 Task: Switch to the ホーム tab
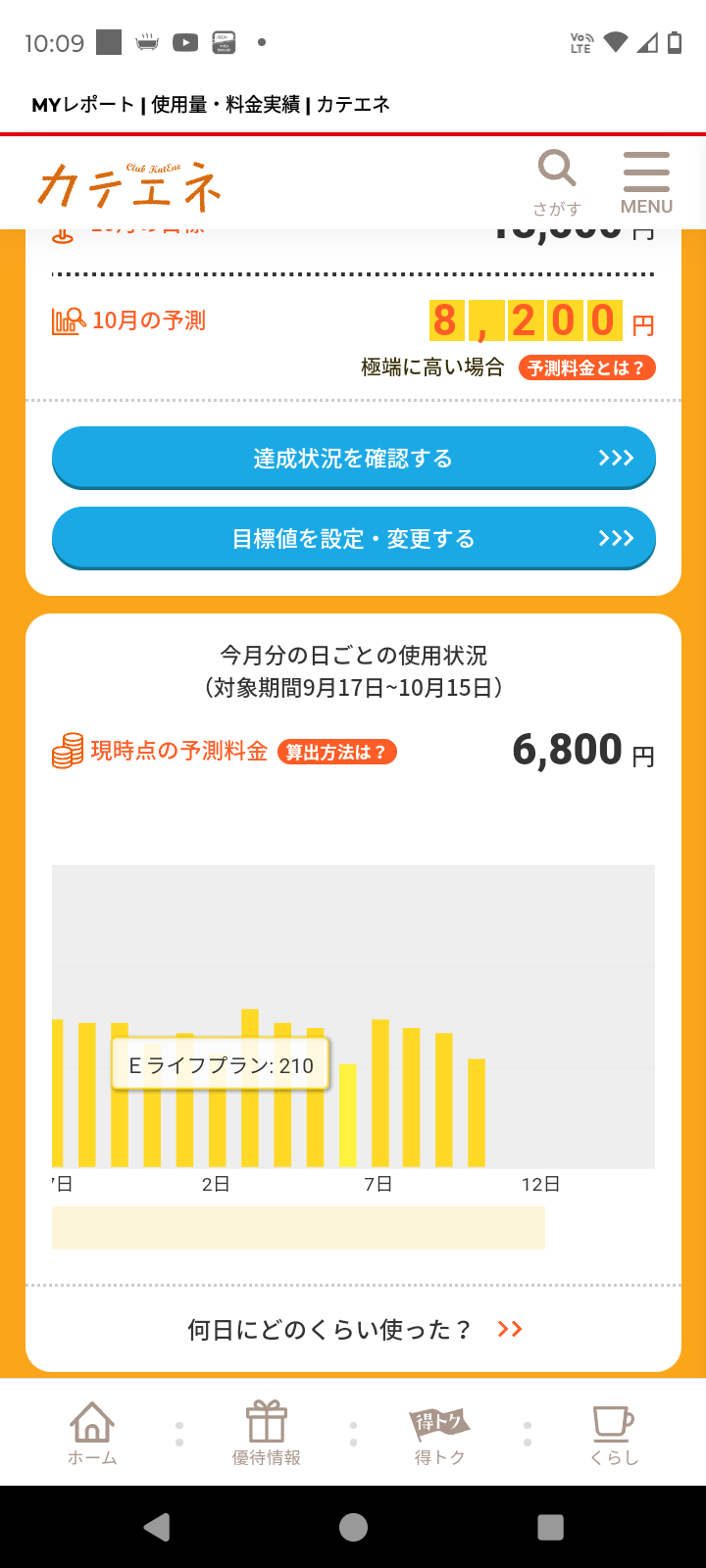point(92,1432)
